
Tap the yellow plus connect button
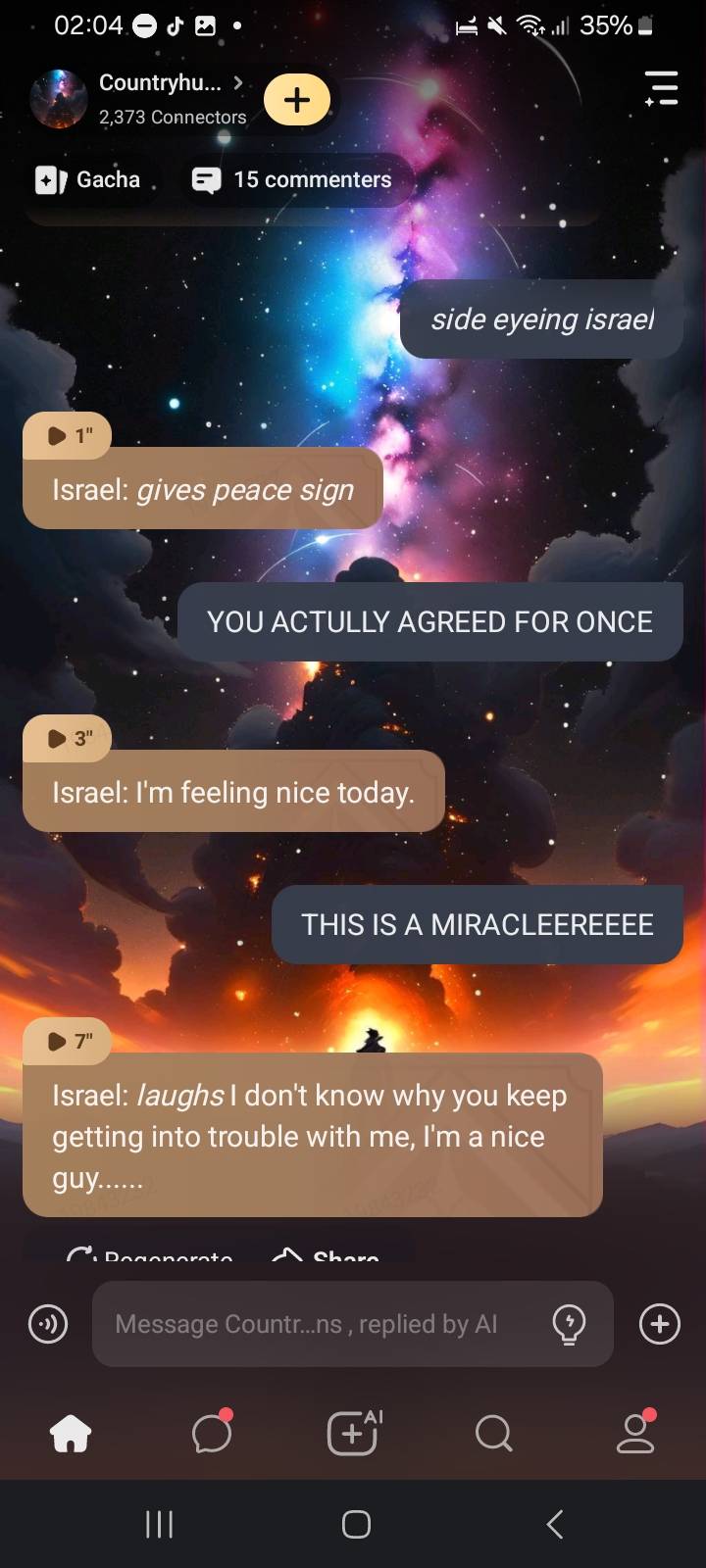297,99
